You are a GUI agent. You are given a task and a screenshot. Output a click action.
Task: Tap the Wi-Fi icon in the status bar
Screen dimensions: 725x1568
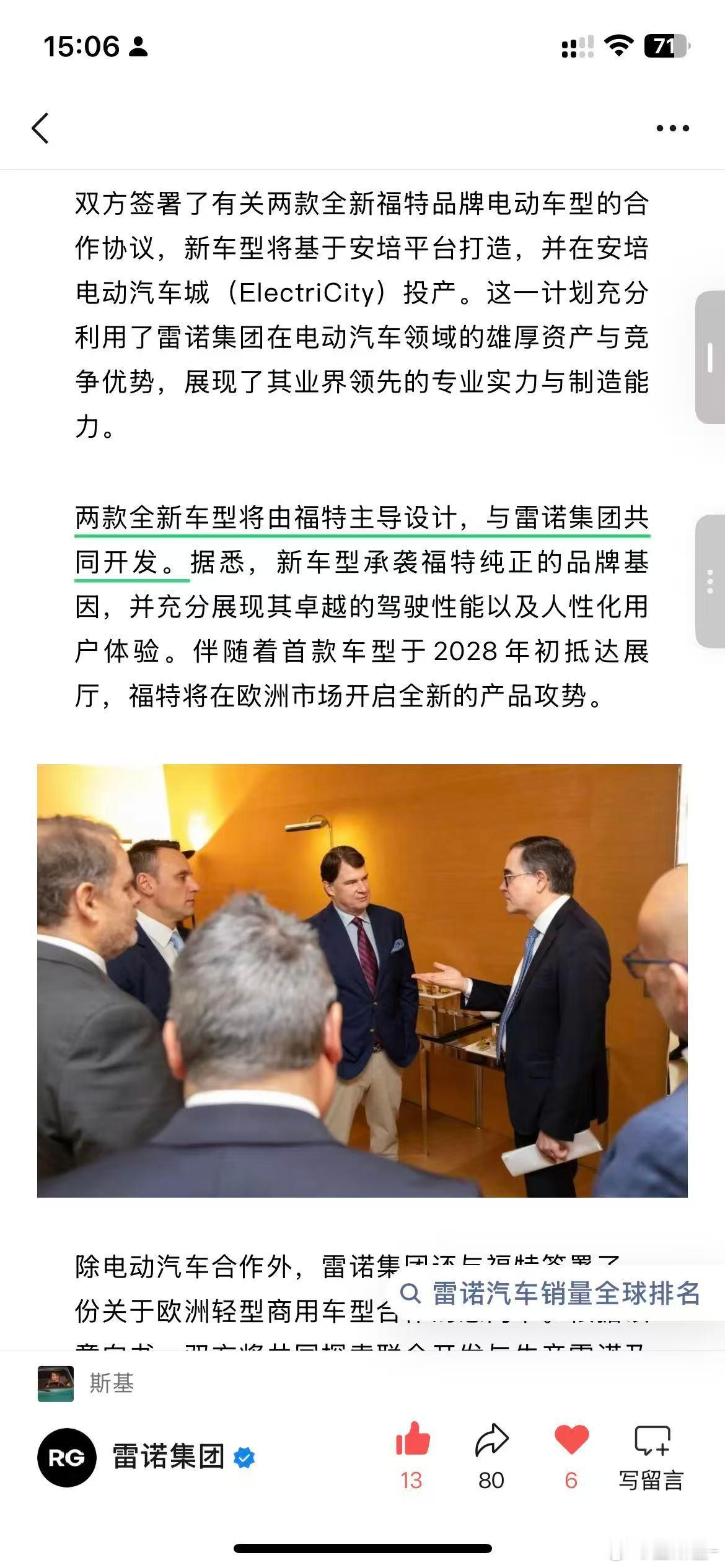point(620,45)
